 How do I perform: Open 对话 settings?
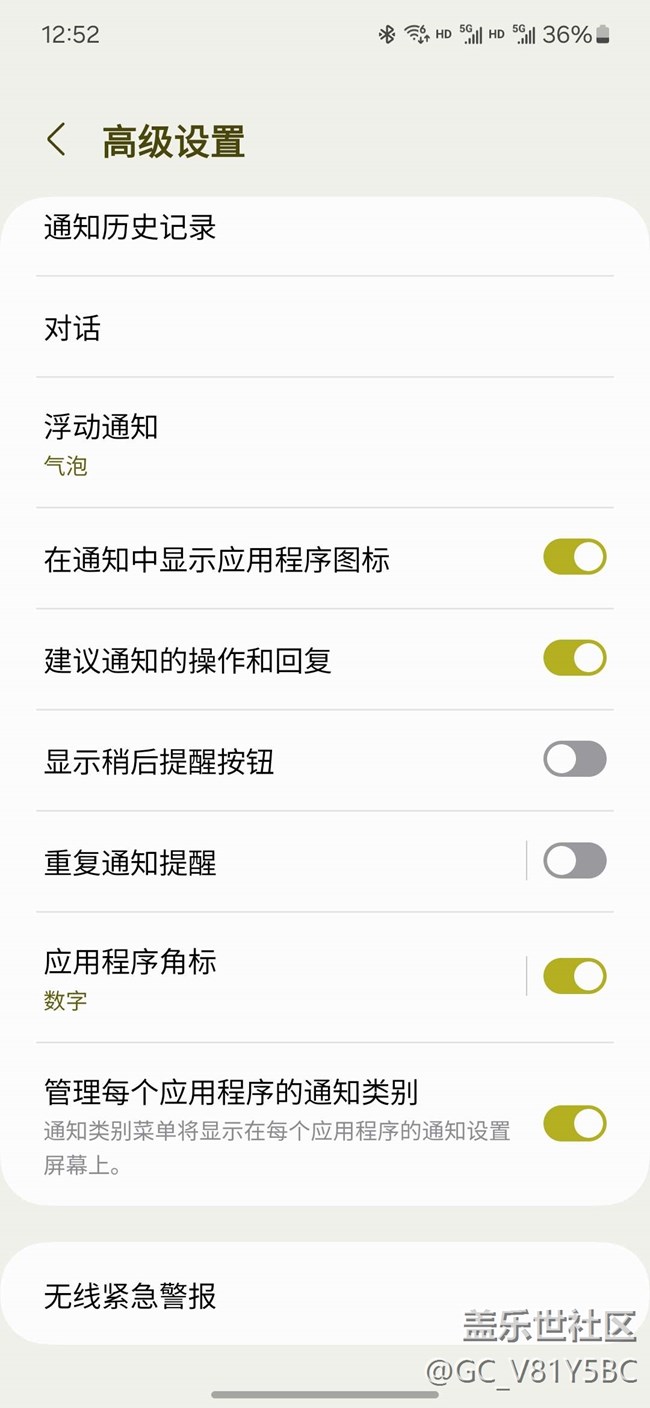pyautogui.click(x=73, y=329)
